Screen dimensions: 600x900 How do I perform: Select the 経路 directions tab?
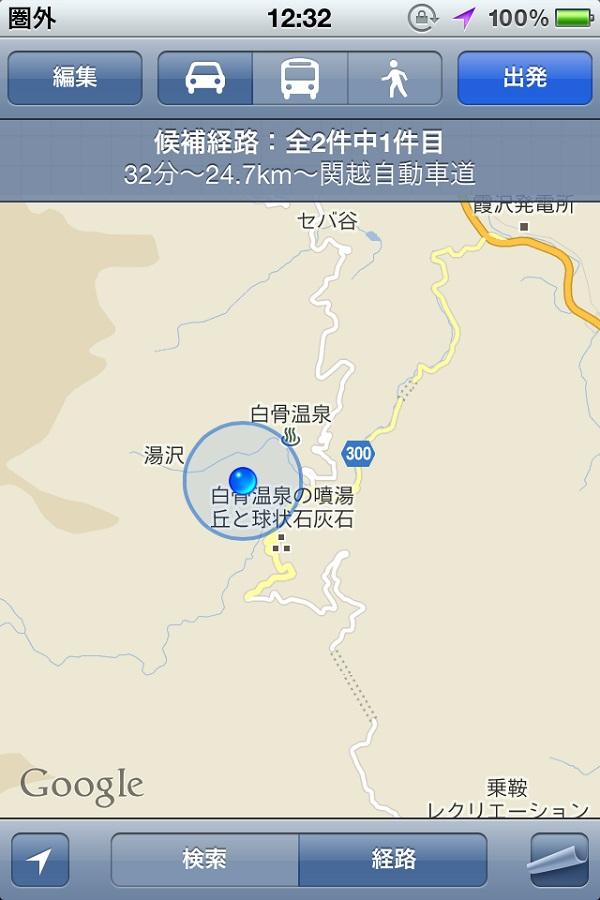coord(392,859)
